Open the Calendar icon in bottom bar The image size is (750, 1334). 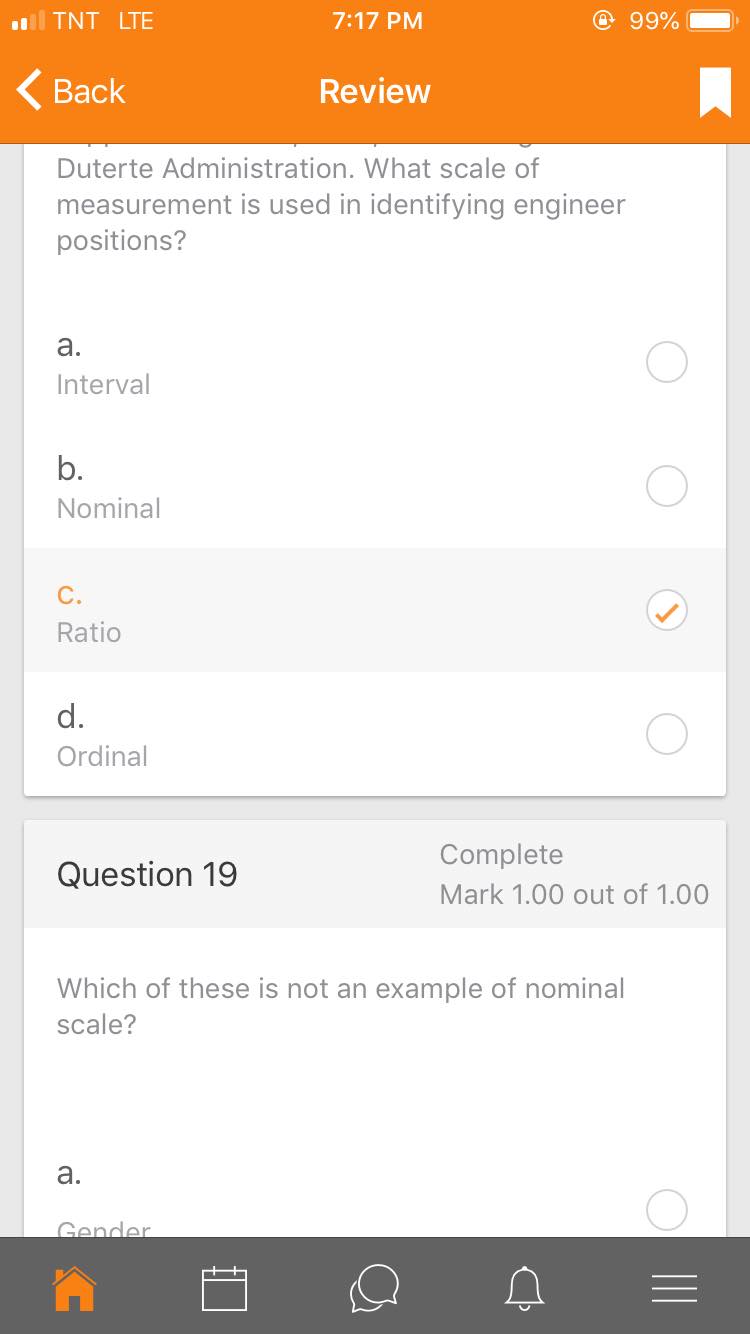pyautogui.click(x=224, y=1288)
